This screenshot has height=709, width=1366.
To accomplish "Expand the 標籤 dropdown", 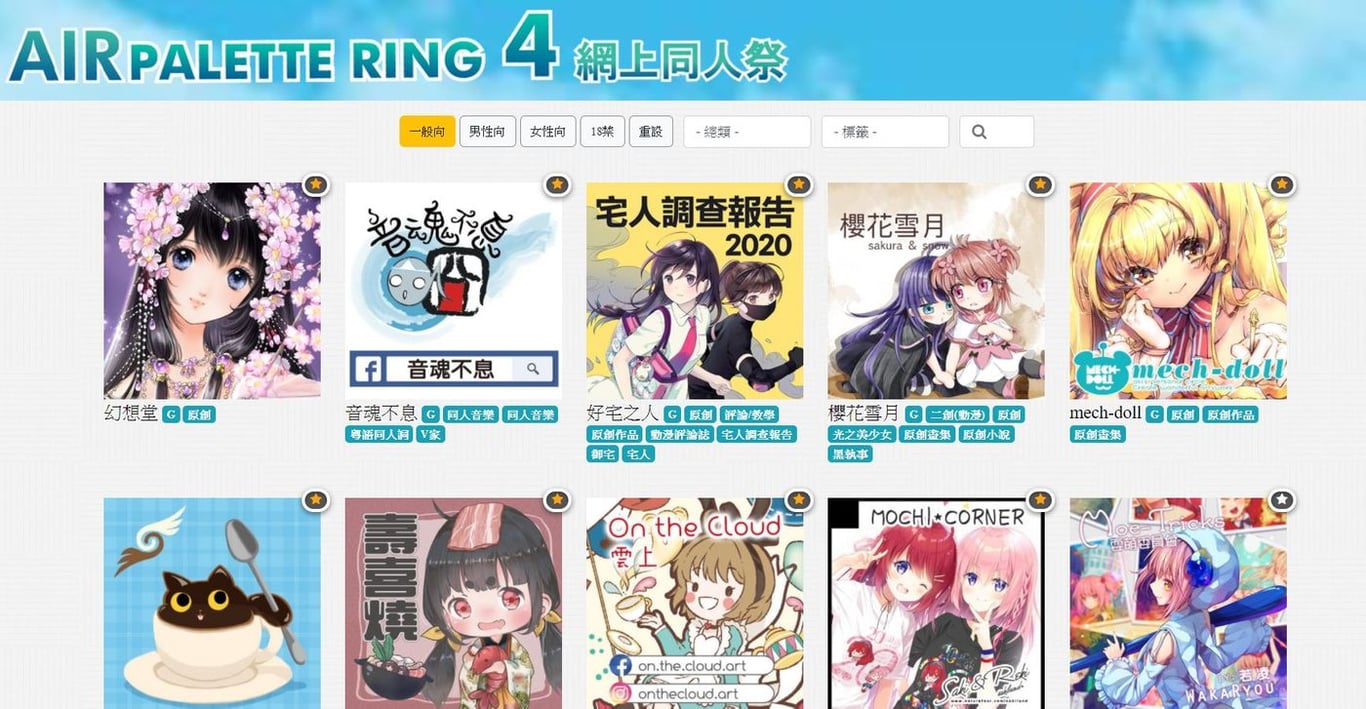I will click(x=884, y=132).
